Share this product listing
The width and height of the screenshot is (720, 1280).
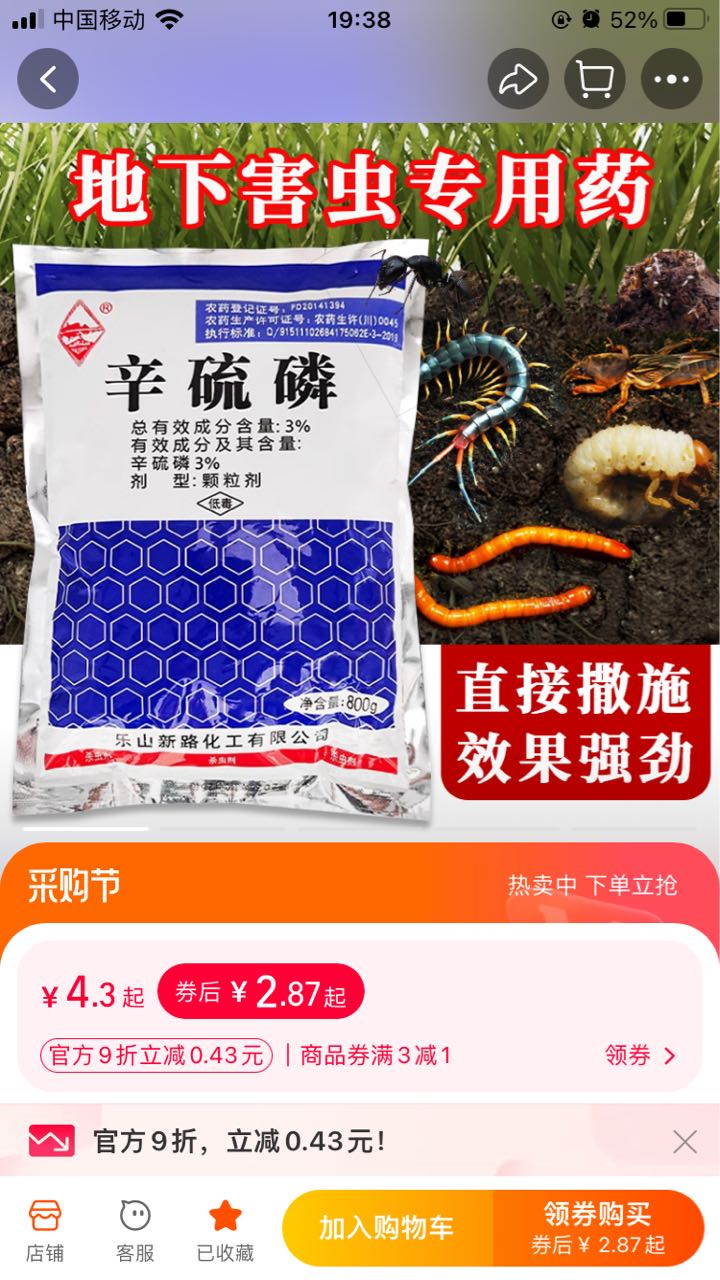(518, 79)
